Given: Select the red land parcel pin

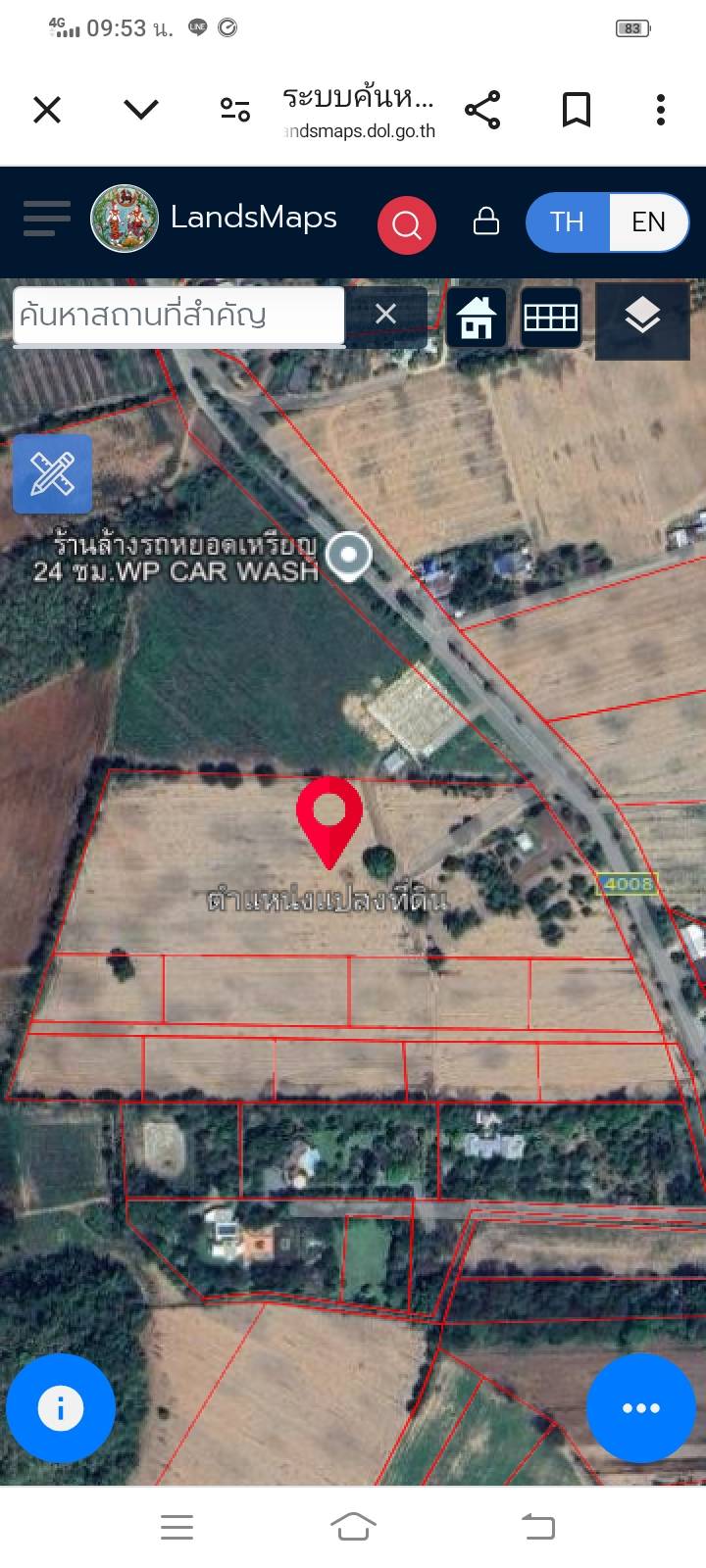Looking at the screenshot, I should click(329, 819).
